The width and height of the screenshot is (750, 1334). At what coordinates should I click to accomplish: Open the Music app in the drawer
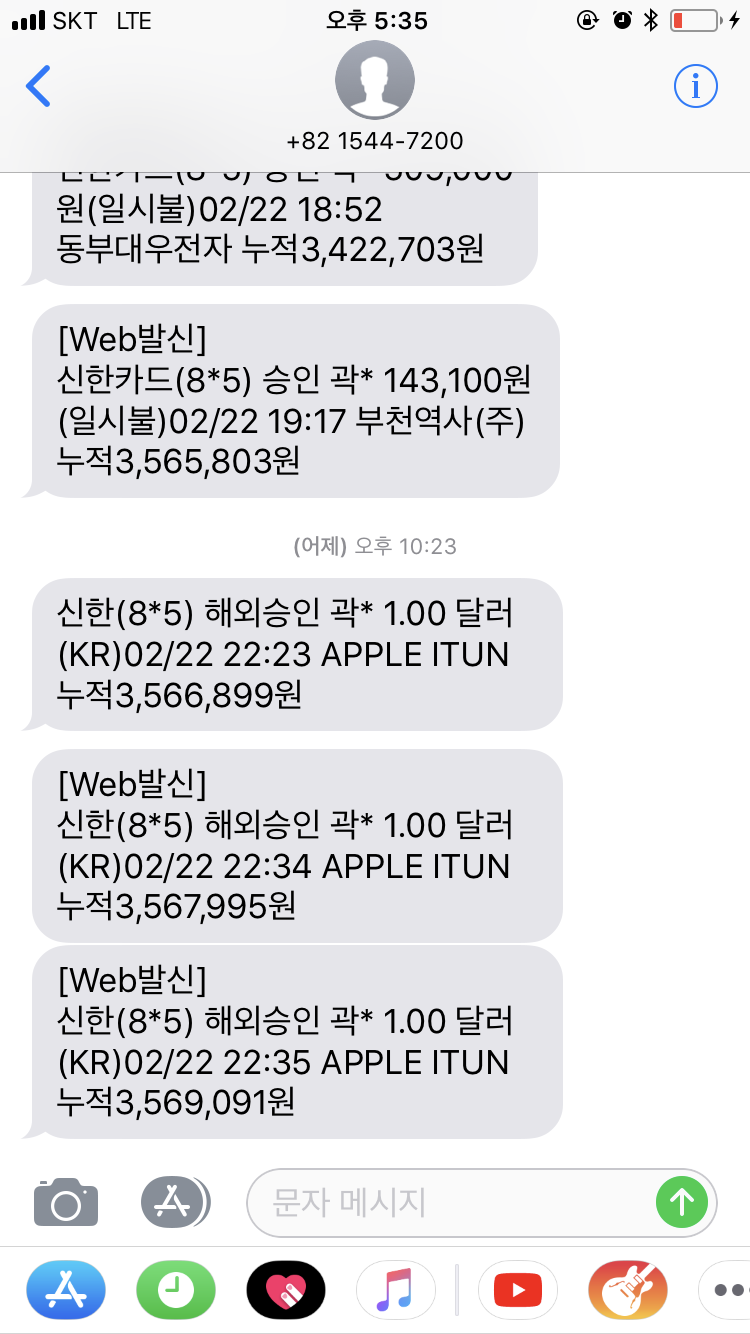396,1290
